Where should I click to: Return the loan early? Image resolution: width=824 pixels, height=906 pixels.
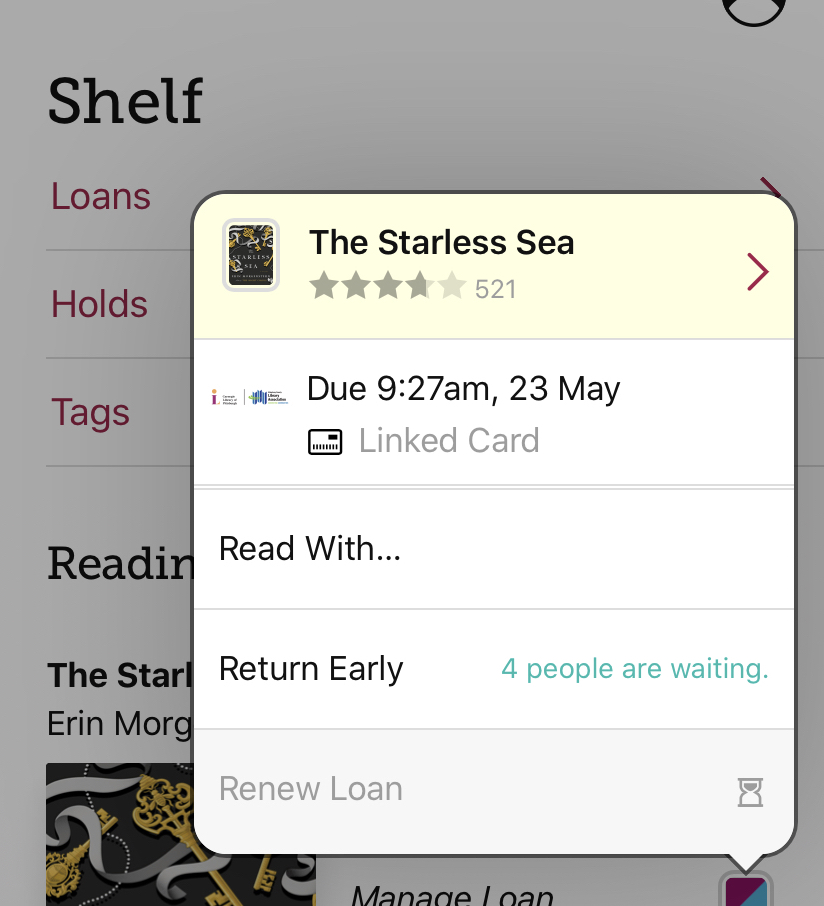coord(312,669)
